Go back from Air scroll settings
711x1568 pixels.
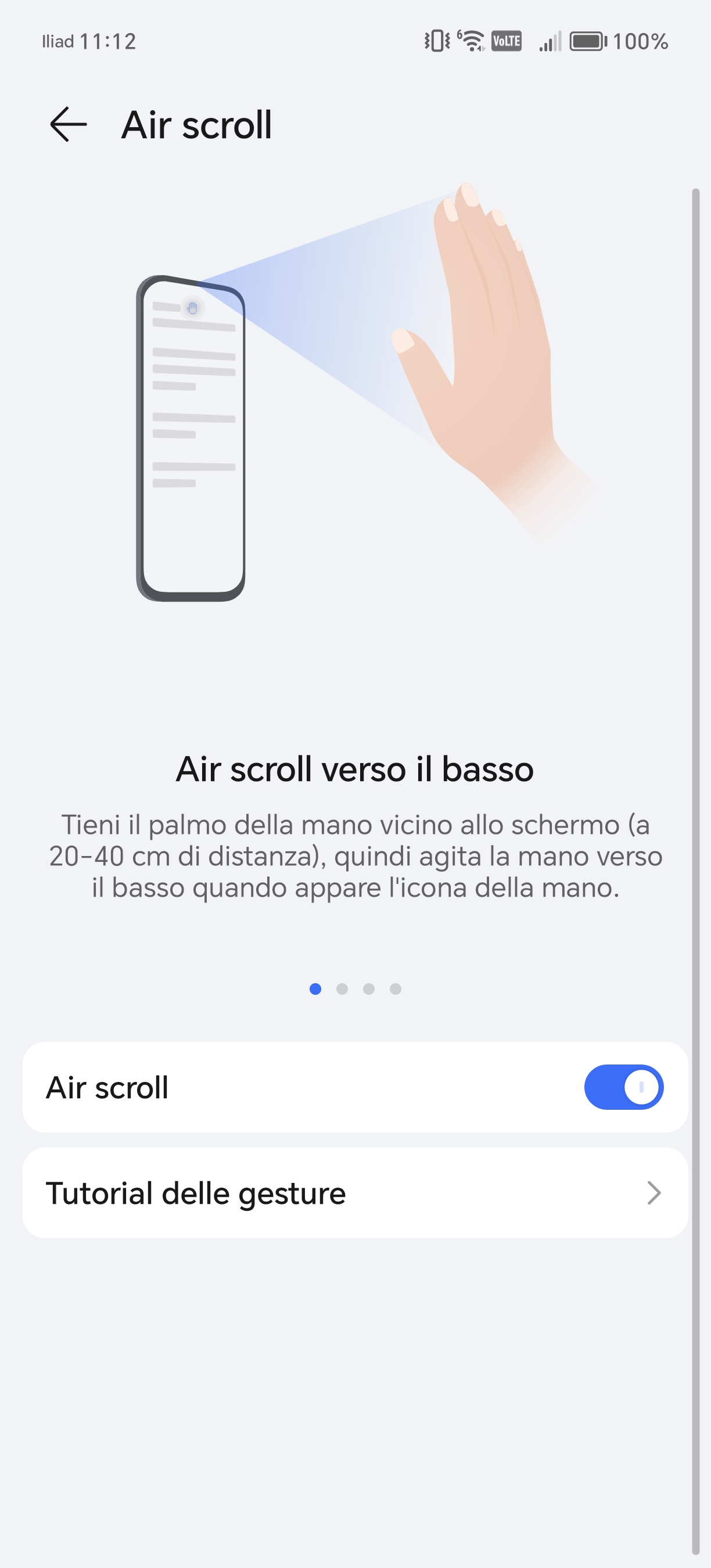point(68,124)
